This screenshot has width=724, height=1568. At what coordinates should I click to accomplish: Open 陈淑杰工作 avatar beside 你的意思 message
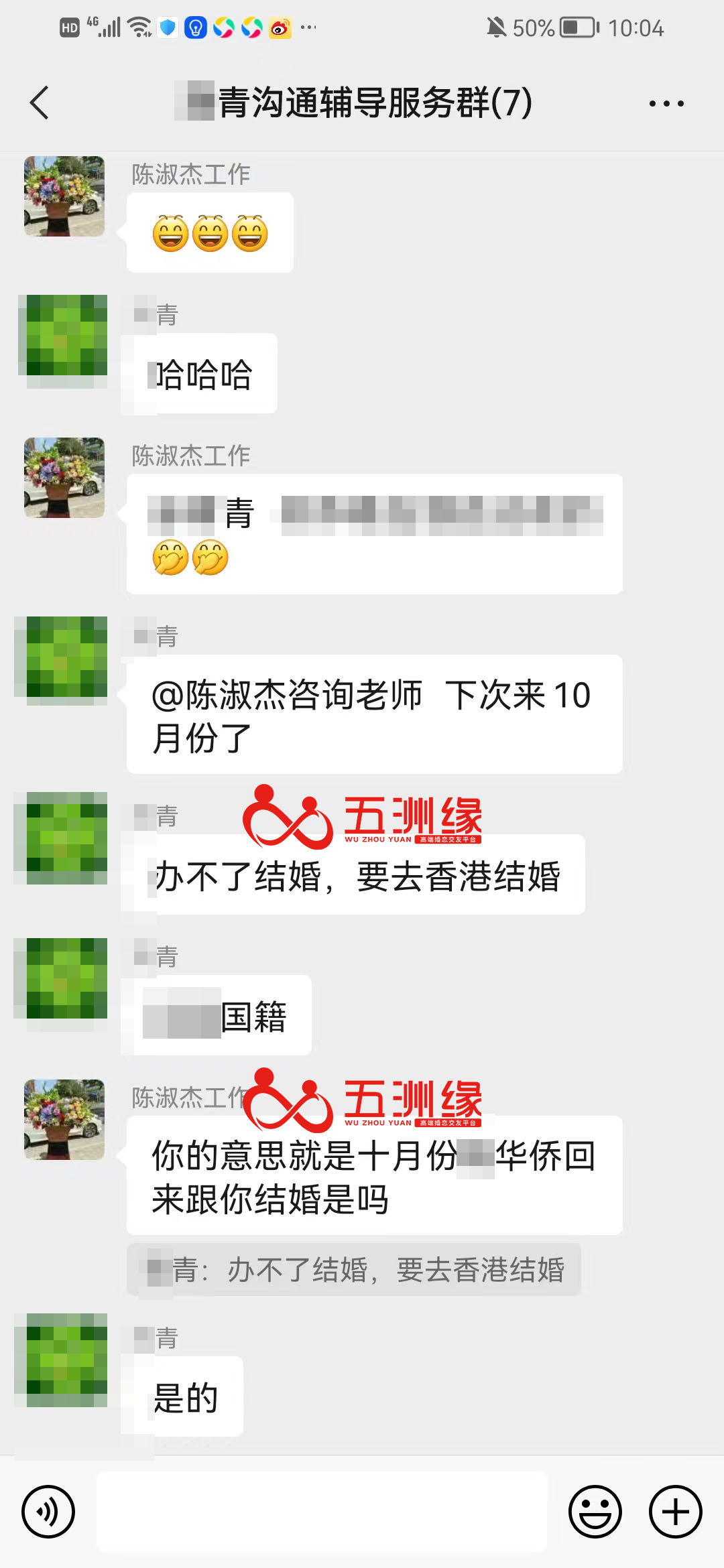[64, 1119]
